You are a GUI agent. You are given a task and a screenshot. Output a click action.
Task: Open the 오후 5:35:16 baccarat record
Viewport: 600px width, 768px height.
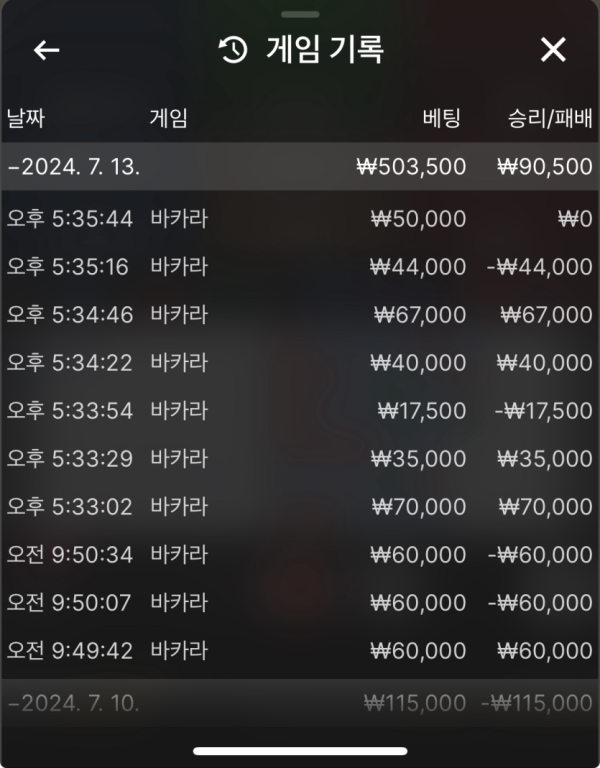[x=300, y=267]
